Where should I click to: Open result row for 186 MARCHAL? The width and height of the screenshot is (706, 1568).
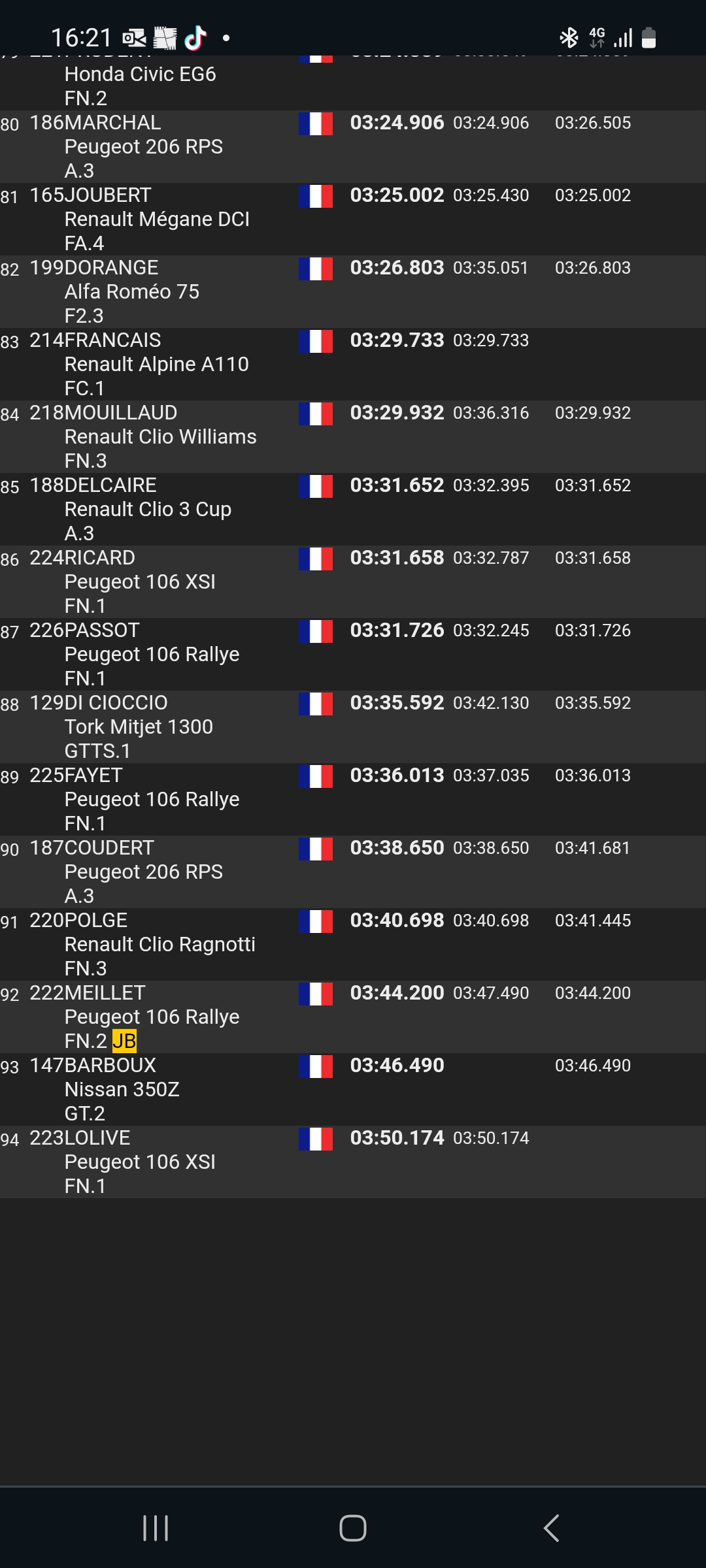point(353,146)
